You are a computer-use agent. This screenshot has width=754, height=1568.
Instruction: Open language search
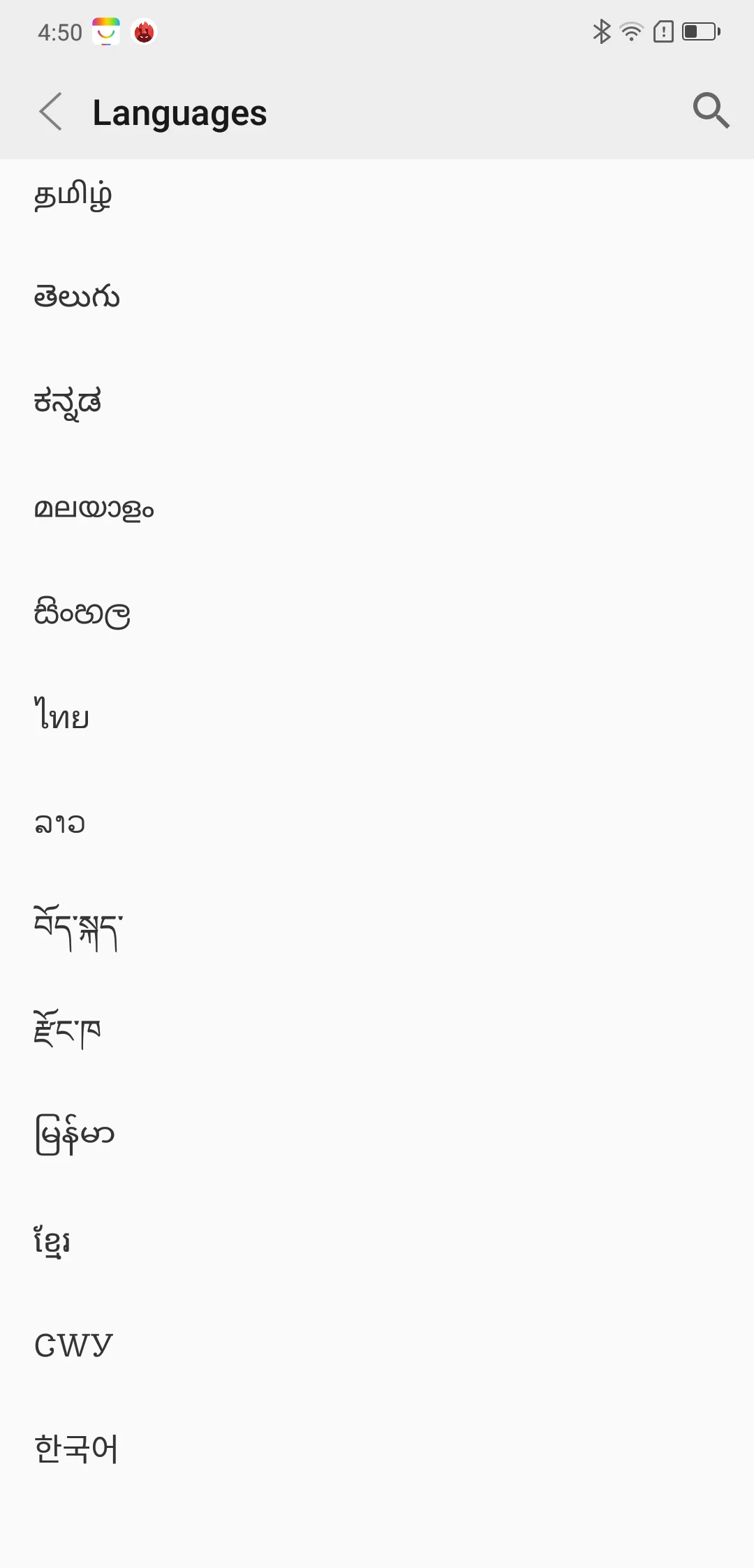pos(711,110)
